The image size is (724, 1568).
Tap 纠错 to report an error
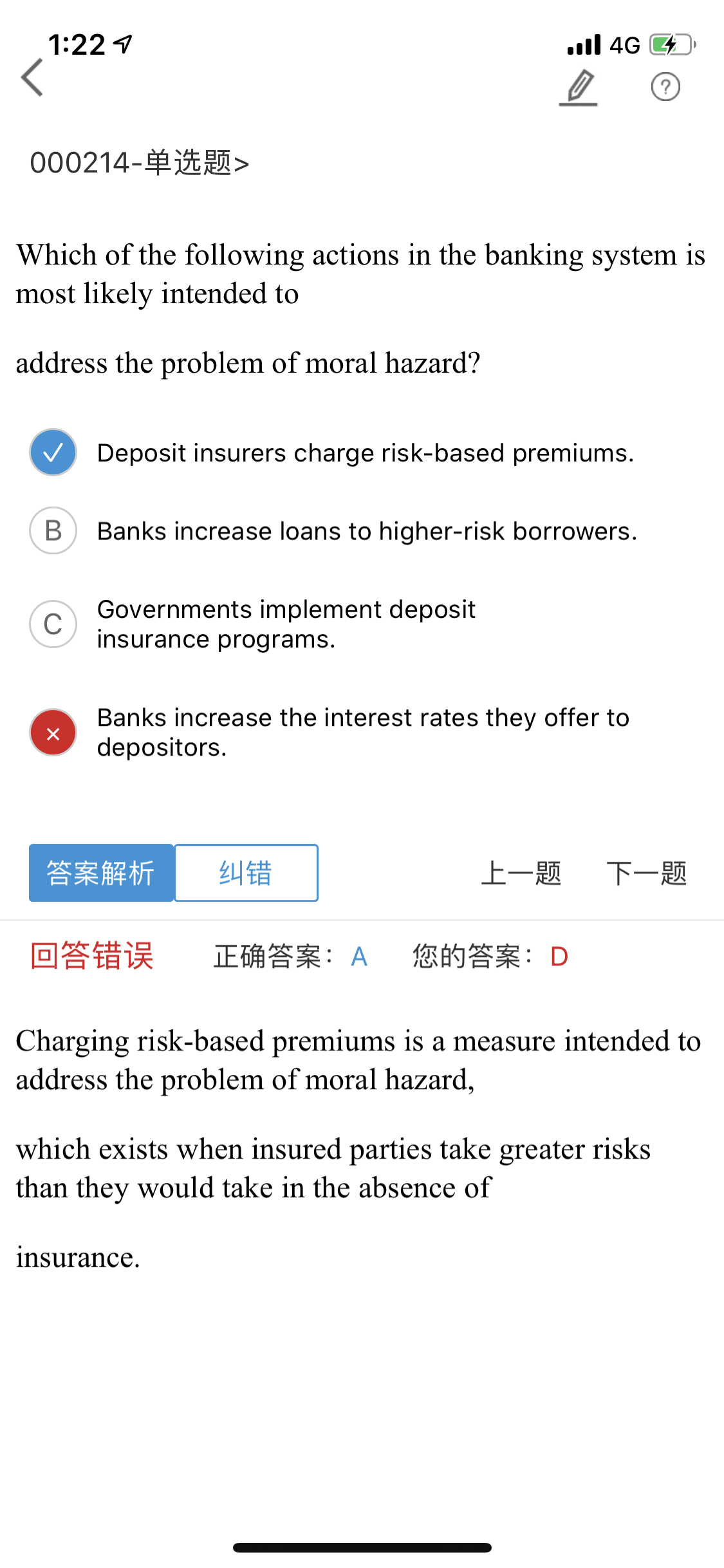[246, 873]
